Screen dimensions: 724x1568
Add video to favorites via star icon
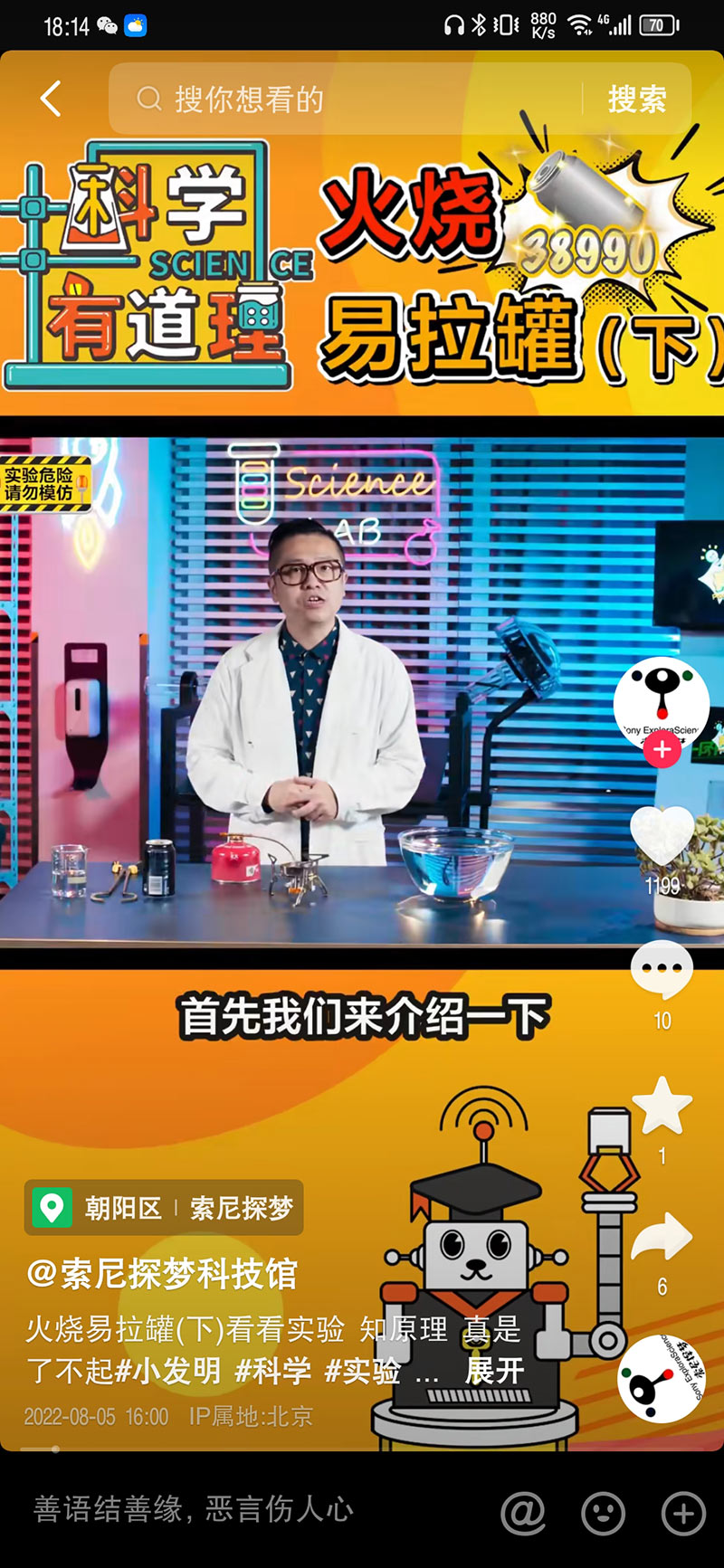pos(662,1106)
